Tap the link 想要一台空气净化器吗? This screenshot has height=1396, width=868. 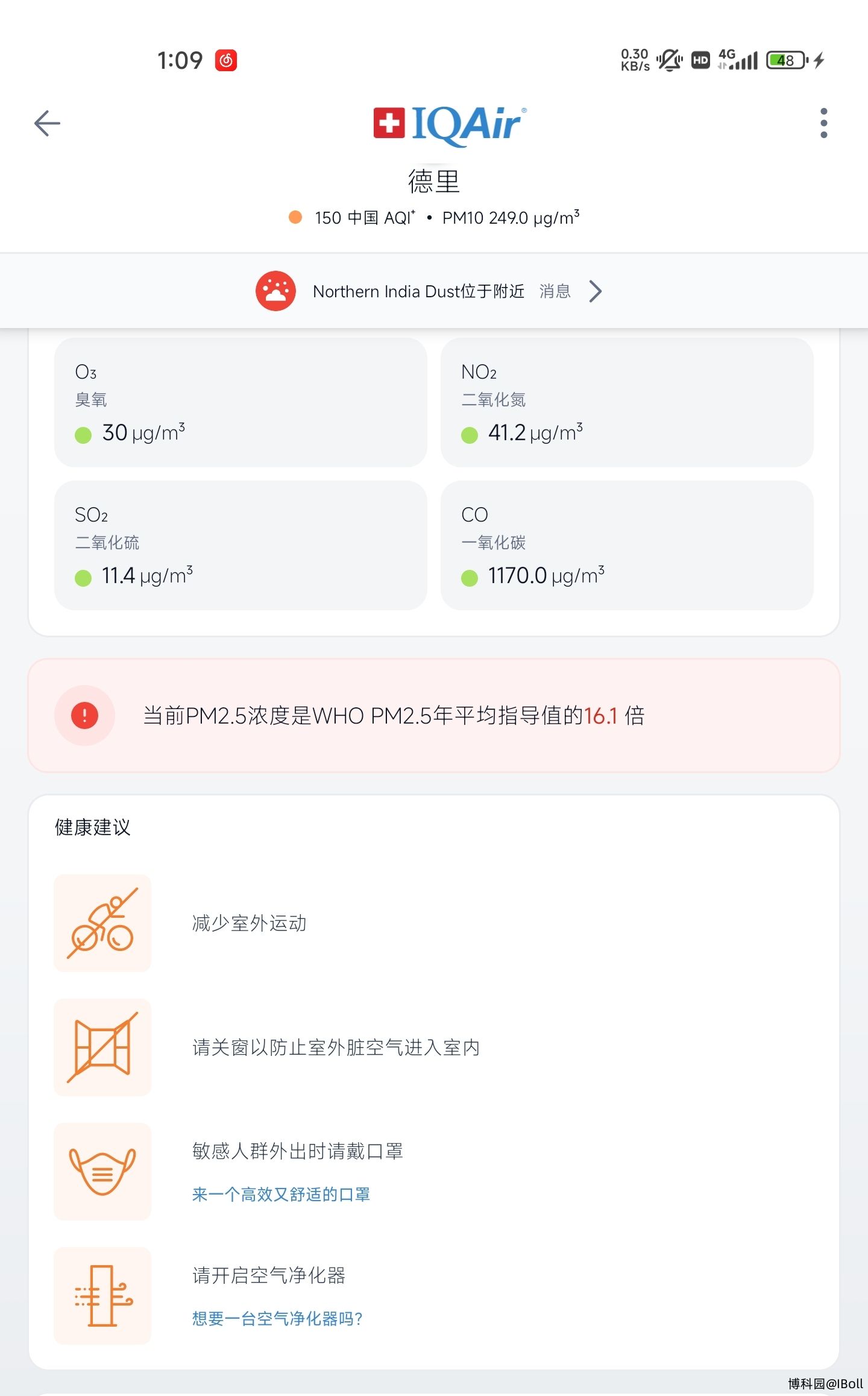click(277, 1318)
